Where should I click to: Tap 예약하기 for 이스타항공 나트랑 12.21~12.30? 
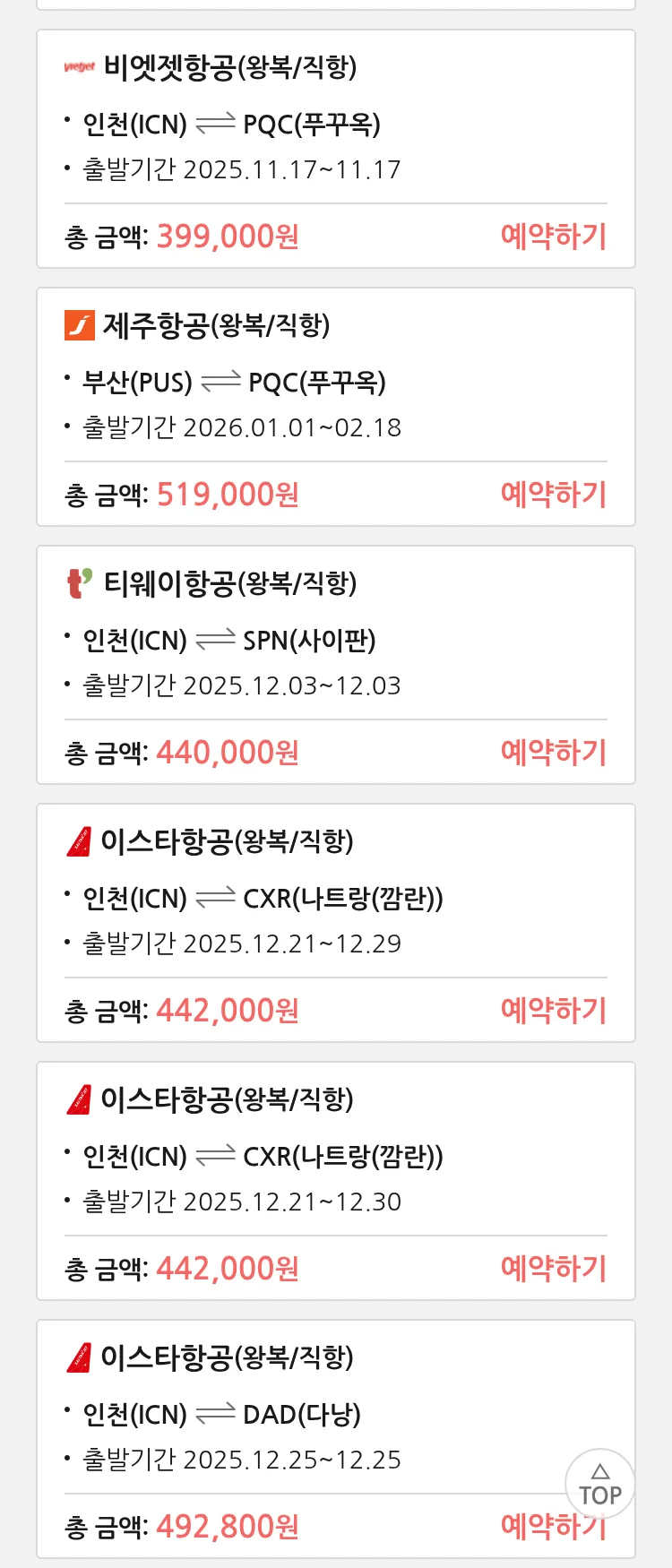(553, 1269)
